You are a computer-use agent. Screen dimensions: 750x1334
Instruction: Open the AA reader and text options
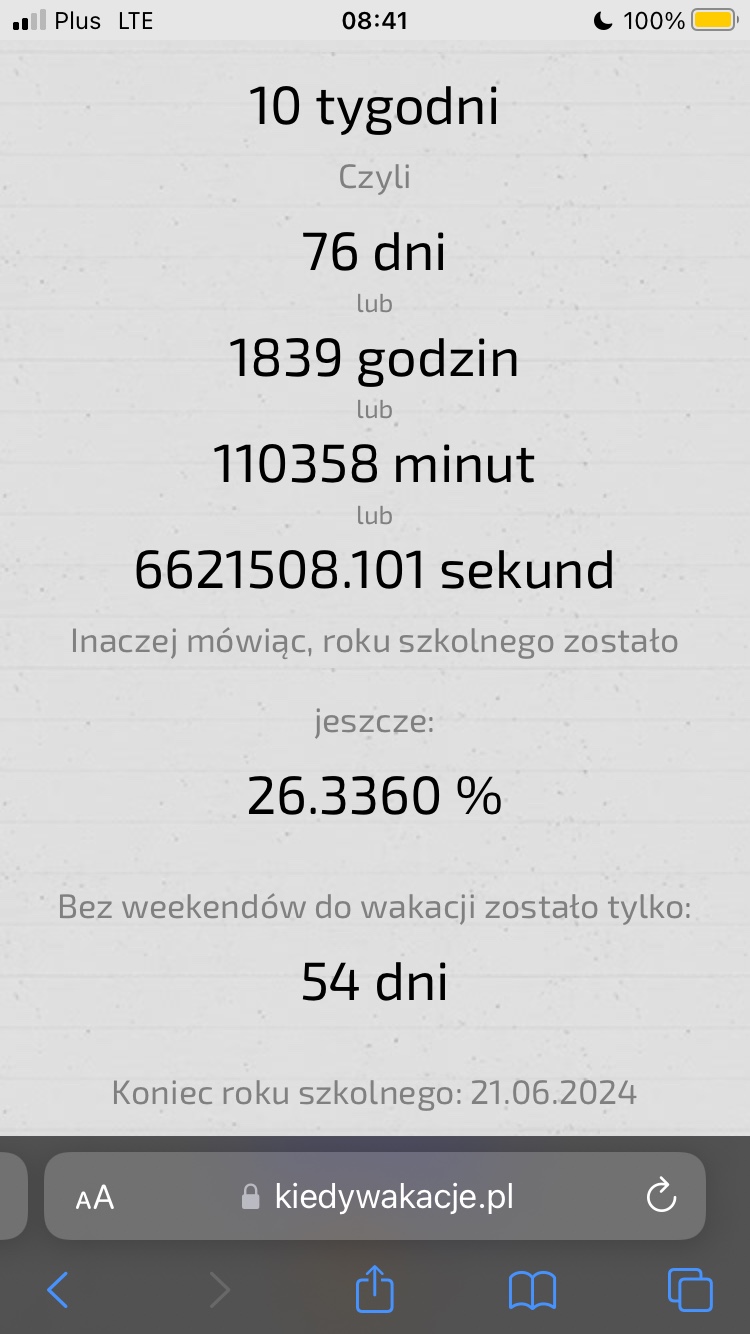coord(95,1197)
